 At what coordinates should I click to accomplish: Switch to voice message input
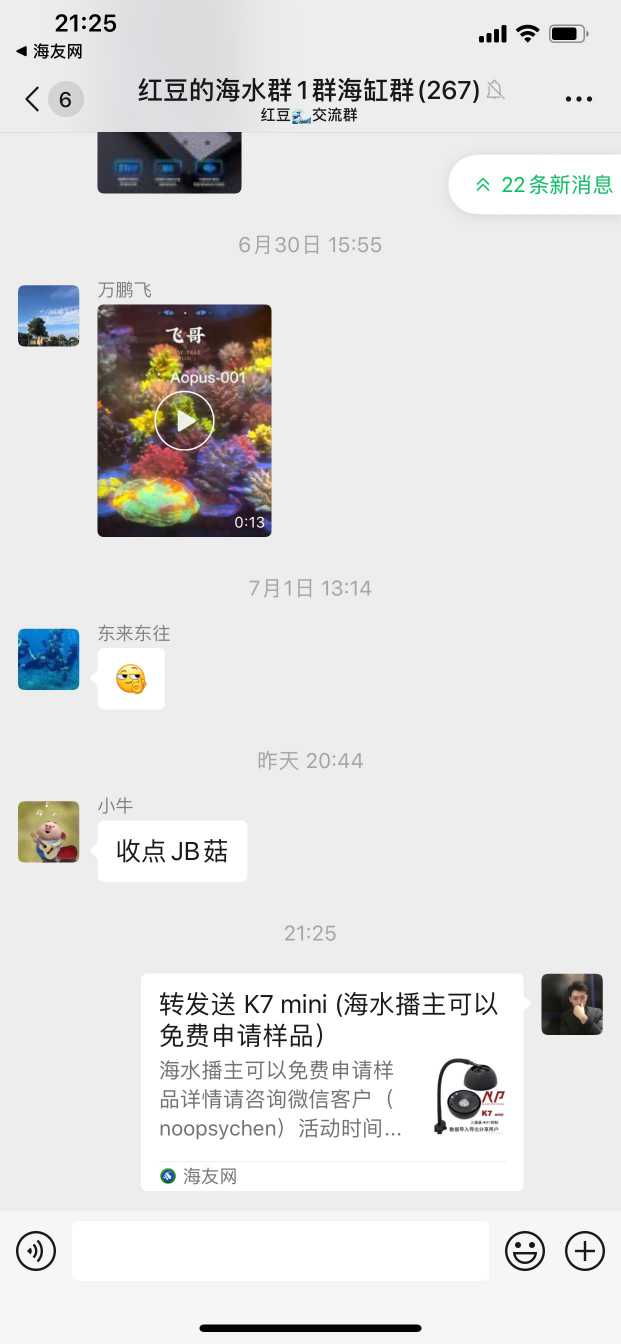click(36, 1250)
